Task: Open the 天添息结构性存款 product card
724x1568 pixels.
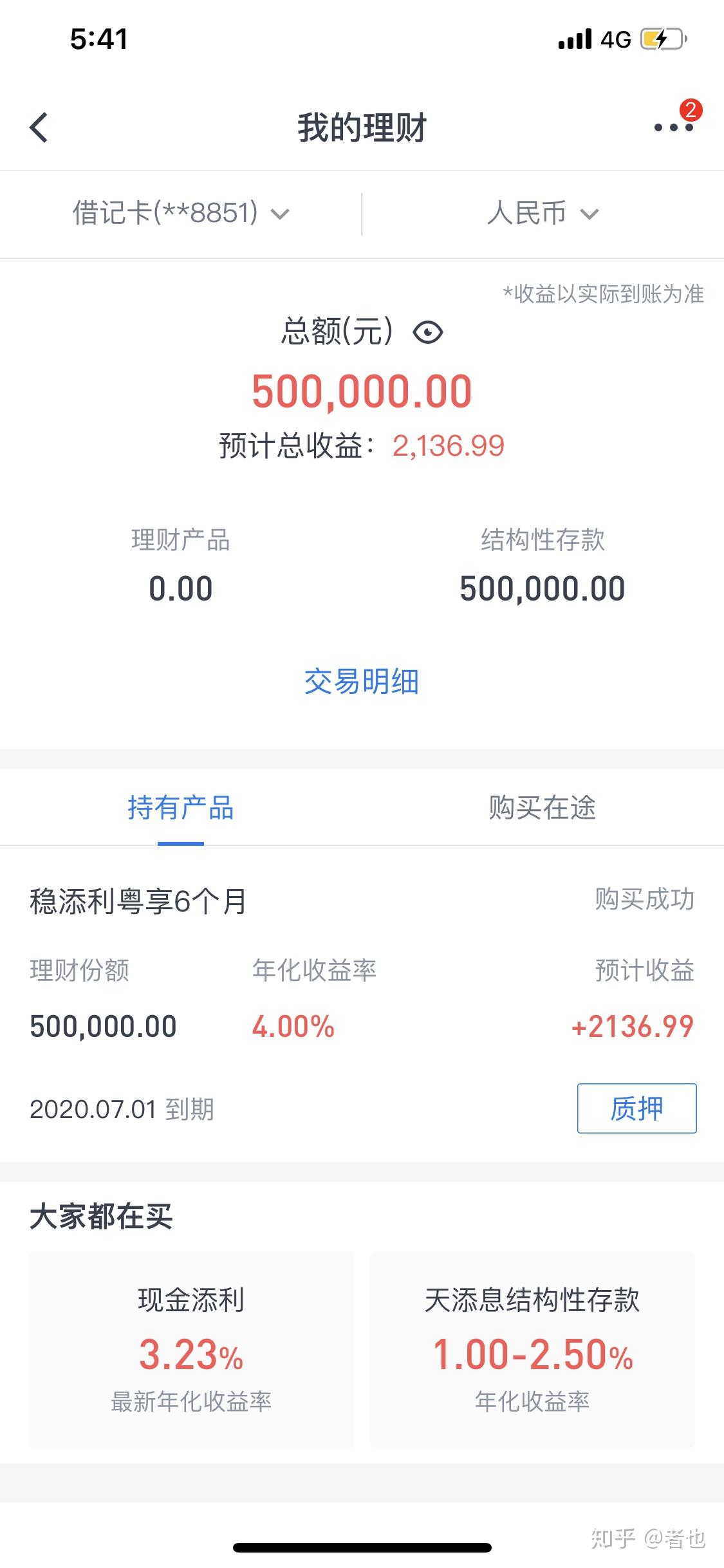Action: click(x=532, y=1350)
